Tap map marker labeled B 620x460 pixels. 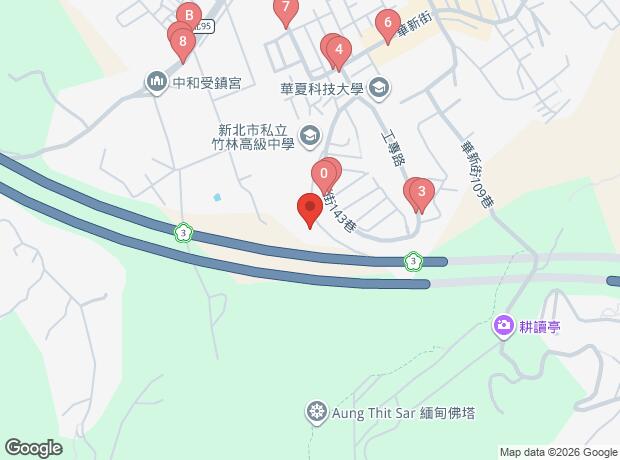pyautogui.click(x=188, y=15)
